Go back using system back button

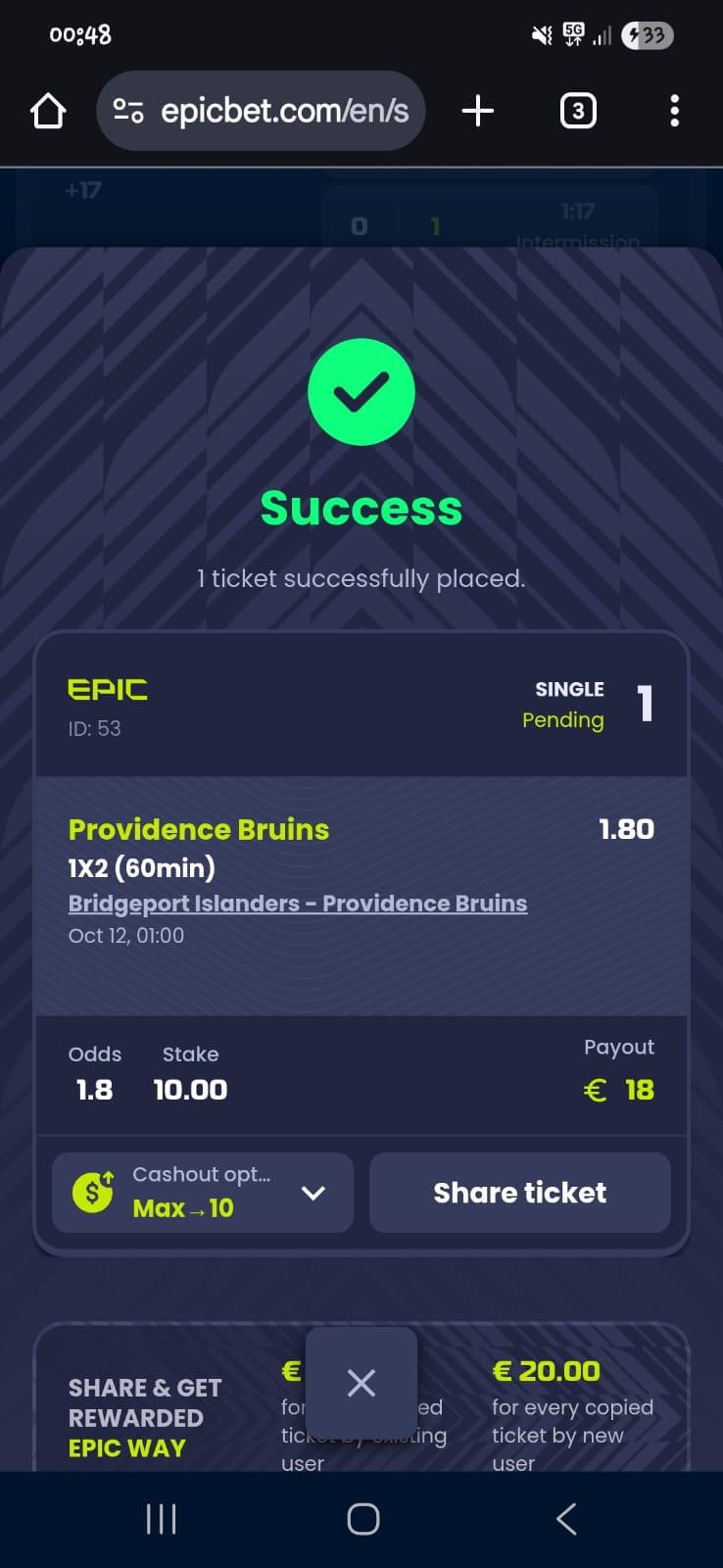[x=566, y=1519]
